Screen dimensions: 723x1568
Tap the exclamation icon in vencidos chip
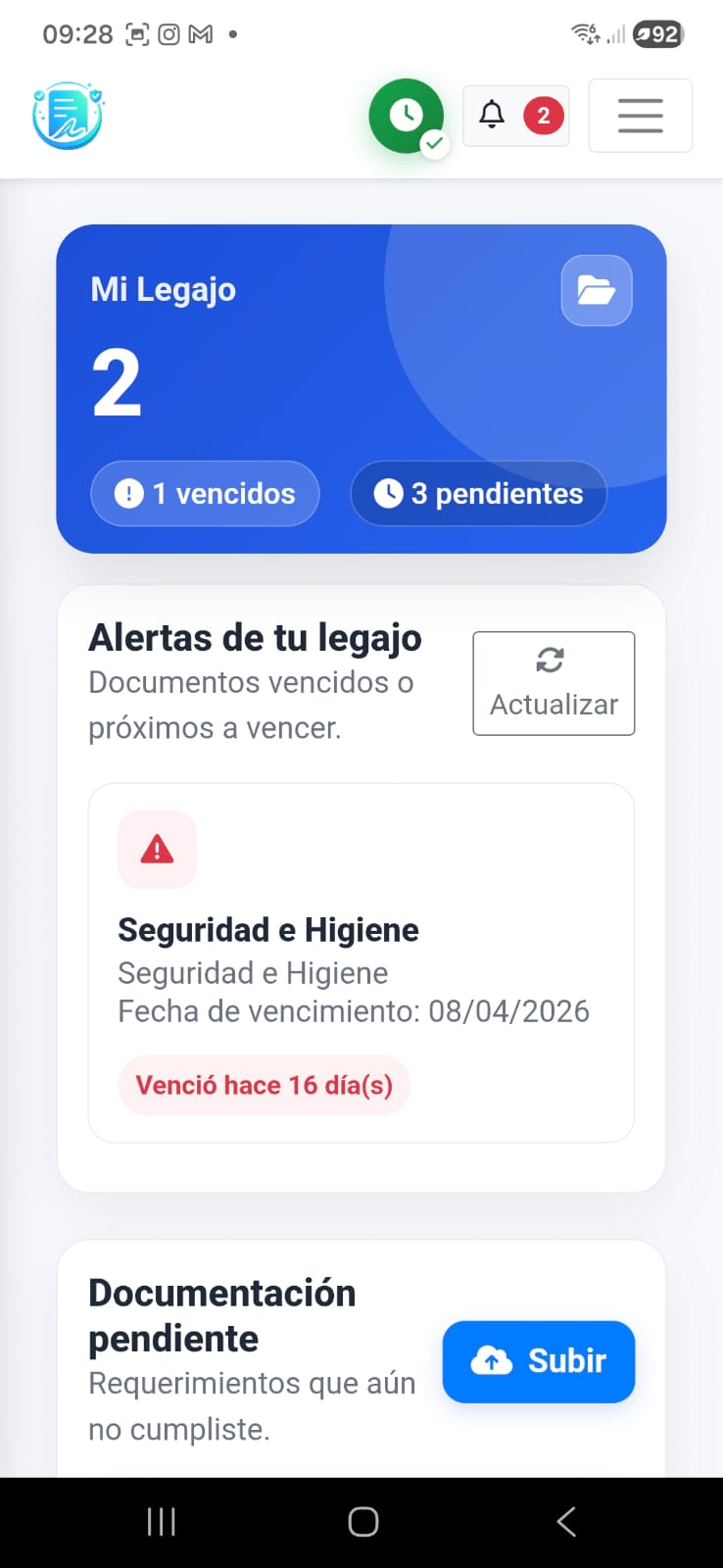tap(128, 494)
